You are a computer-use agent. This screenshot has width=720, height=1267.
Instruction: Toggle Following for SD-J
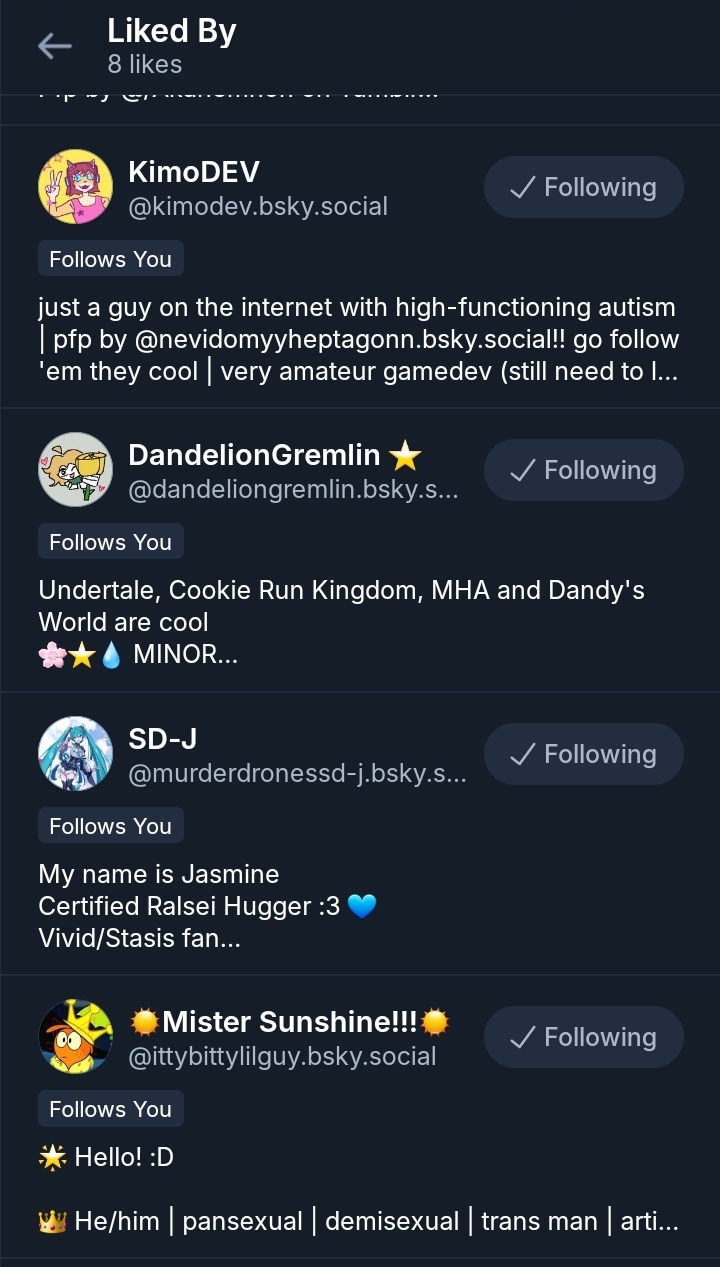click(x=584, y=754)
